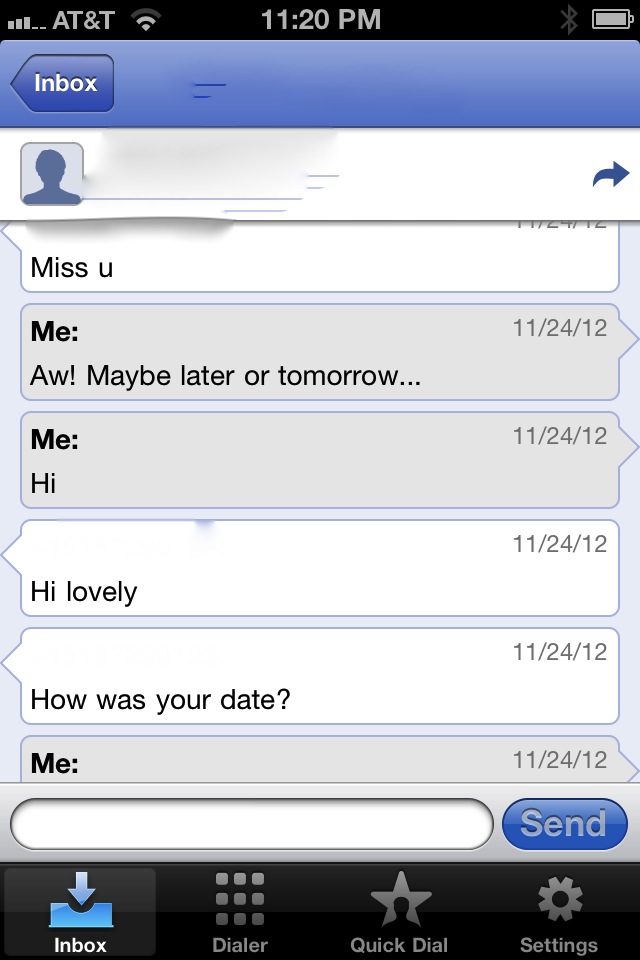Focus the message text field
The width and height of the screenshot is (640, 960).
point(252,824)
